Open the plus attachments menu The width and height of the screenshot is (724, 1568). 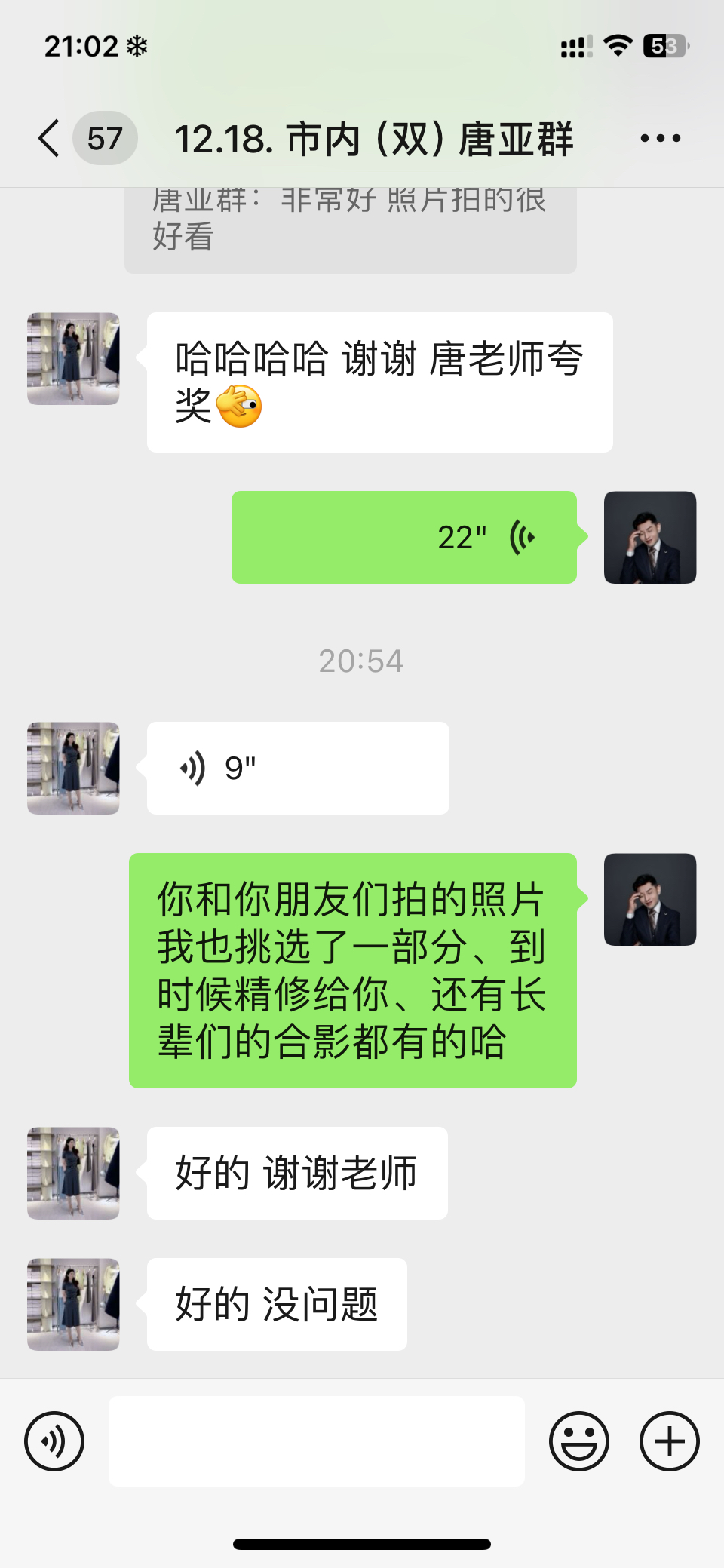pos(669,1441)
